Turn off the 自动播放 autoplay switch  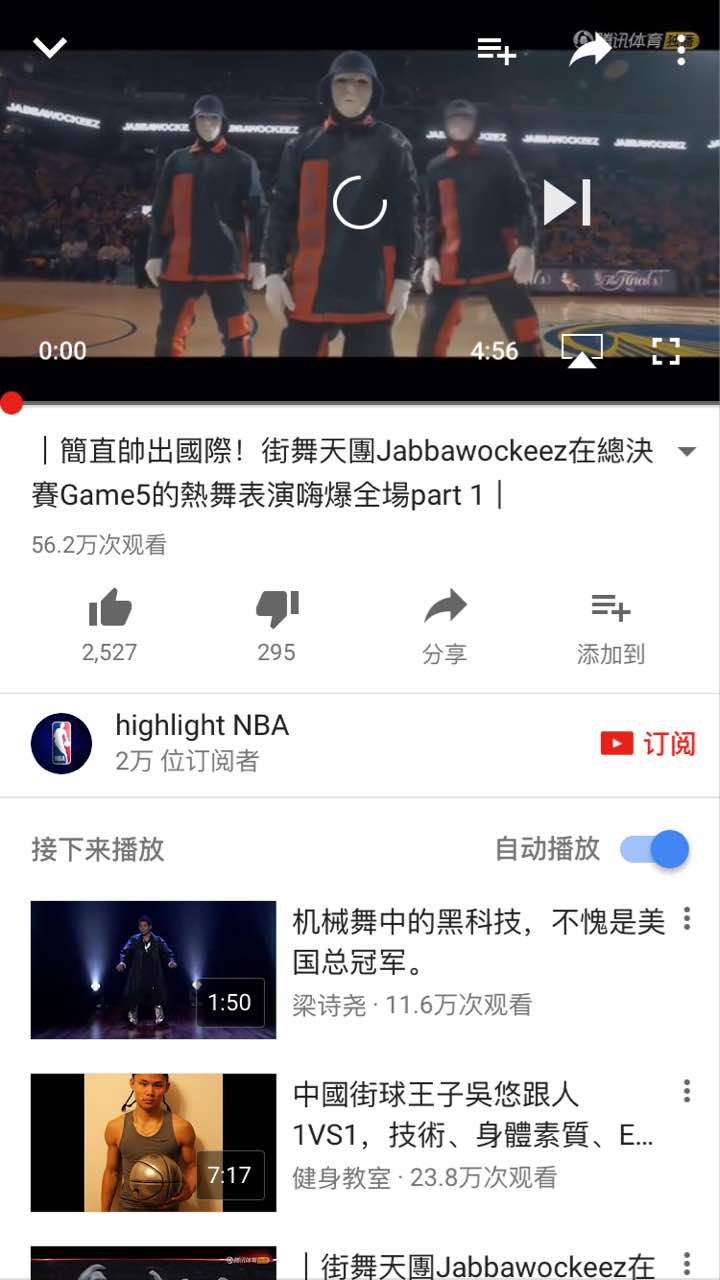655,850
